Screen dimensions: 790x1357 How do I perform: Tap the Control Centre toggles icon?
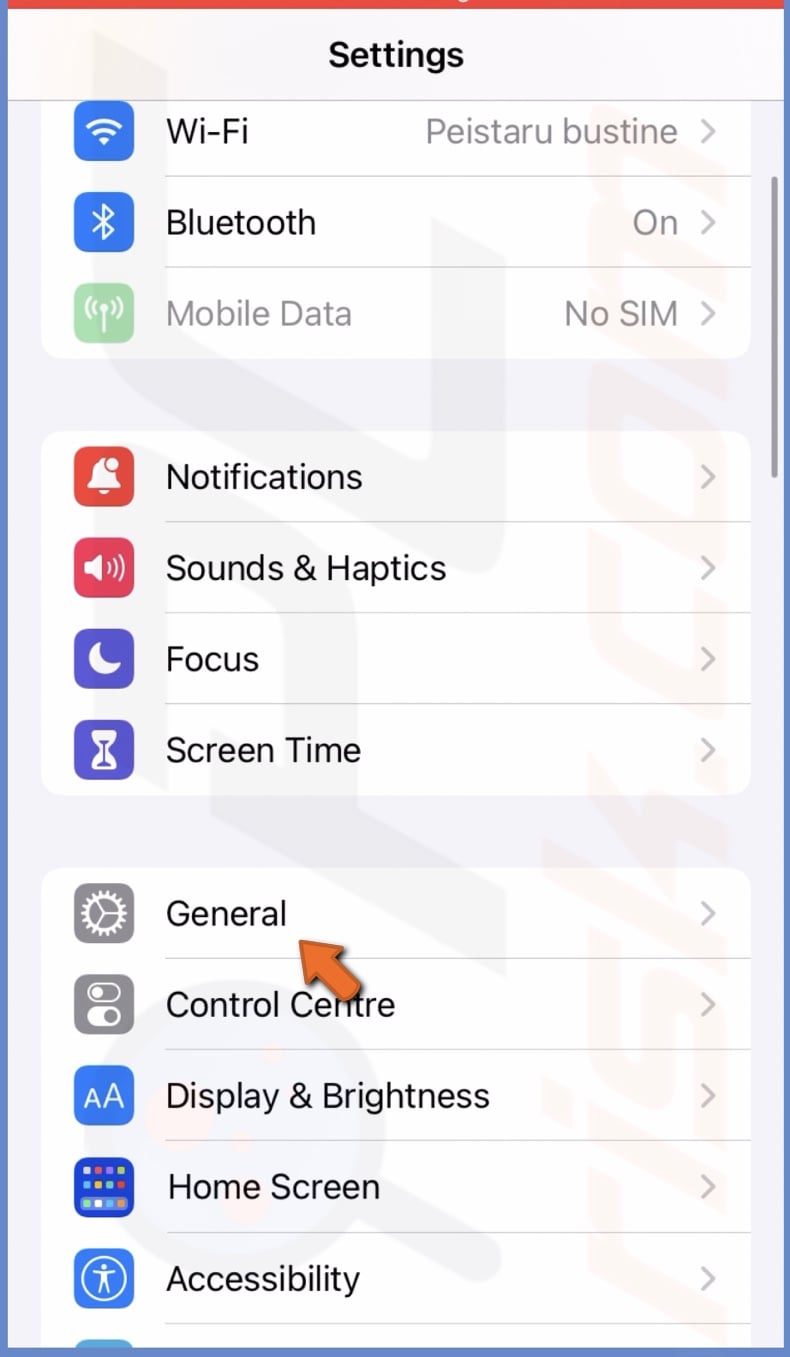[x=104, y=1004]
